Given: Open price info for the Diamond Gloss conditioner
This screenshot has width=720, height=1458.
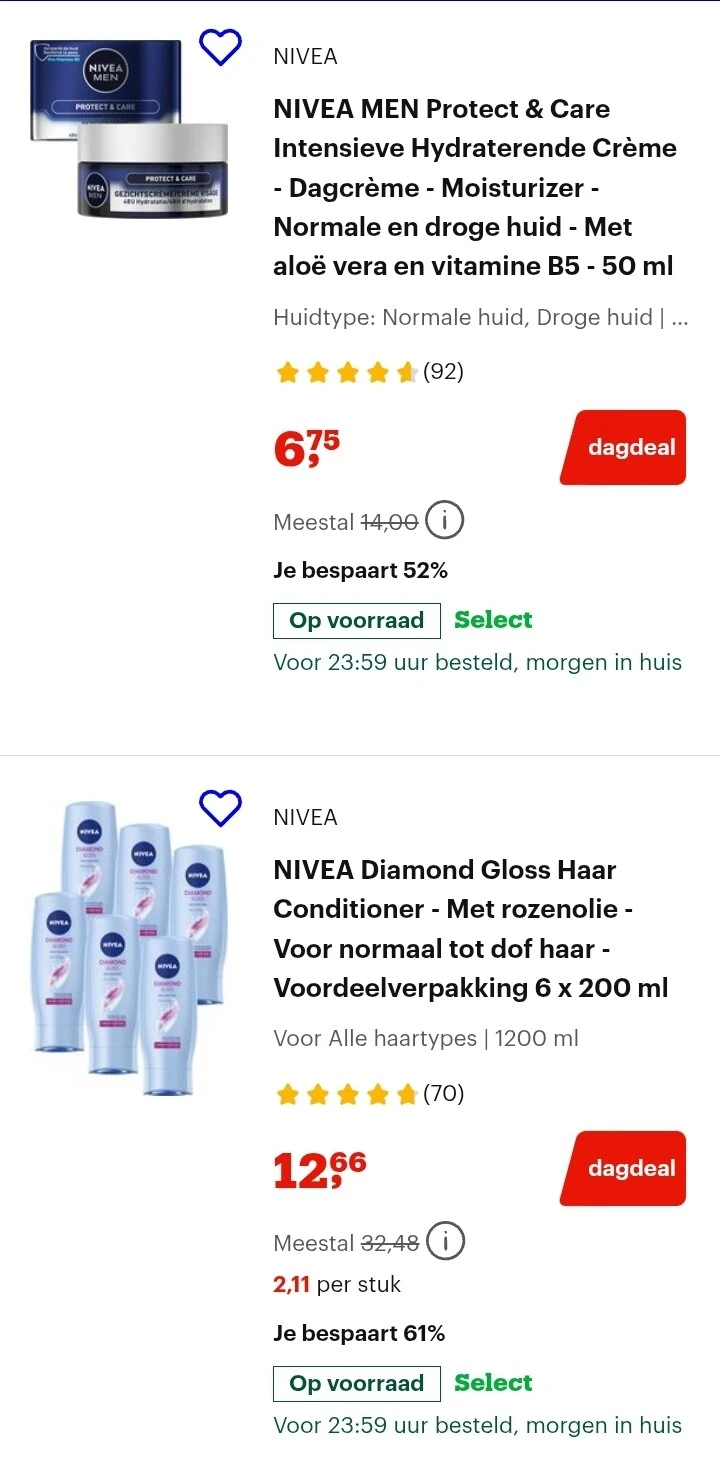Looking at the screenshot, I should pyautogui.click(x=444, y=1241).
